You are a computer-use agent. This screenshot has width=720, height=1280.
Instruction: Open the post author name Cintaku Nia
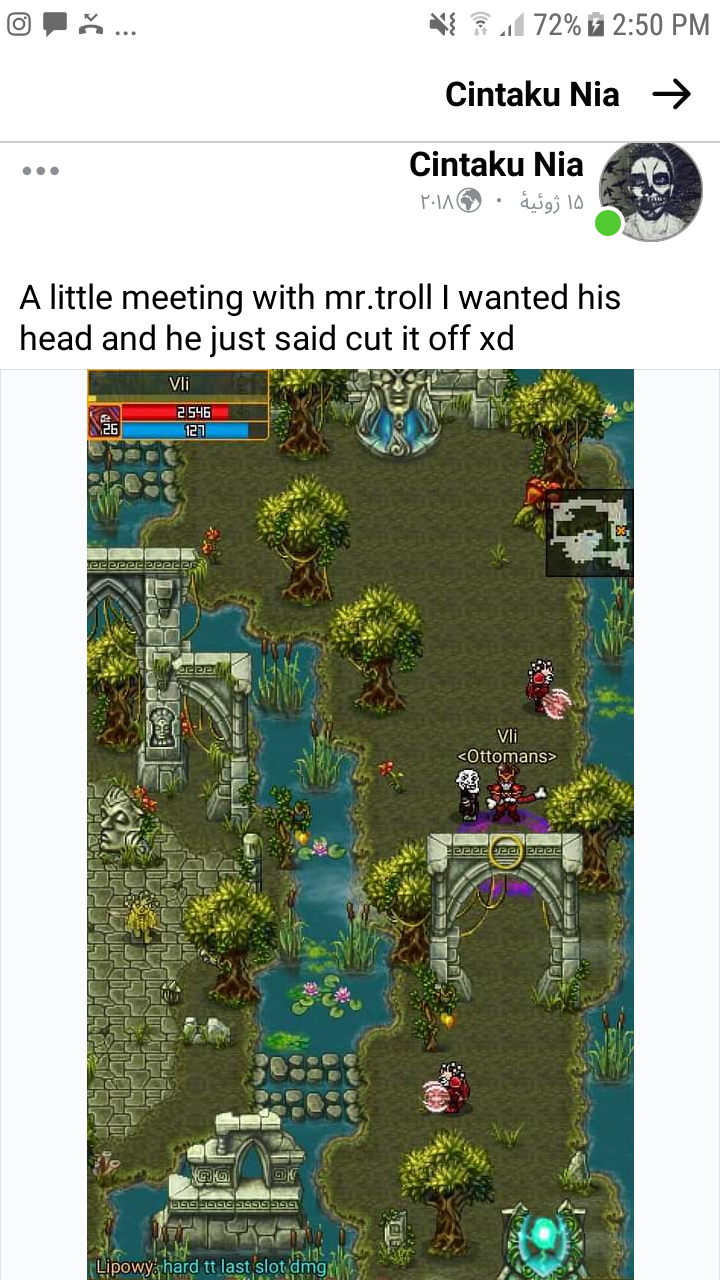[x=496, y=163]
